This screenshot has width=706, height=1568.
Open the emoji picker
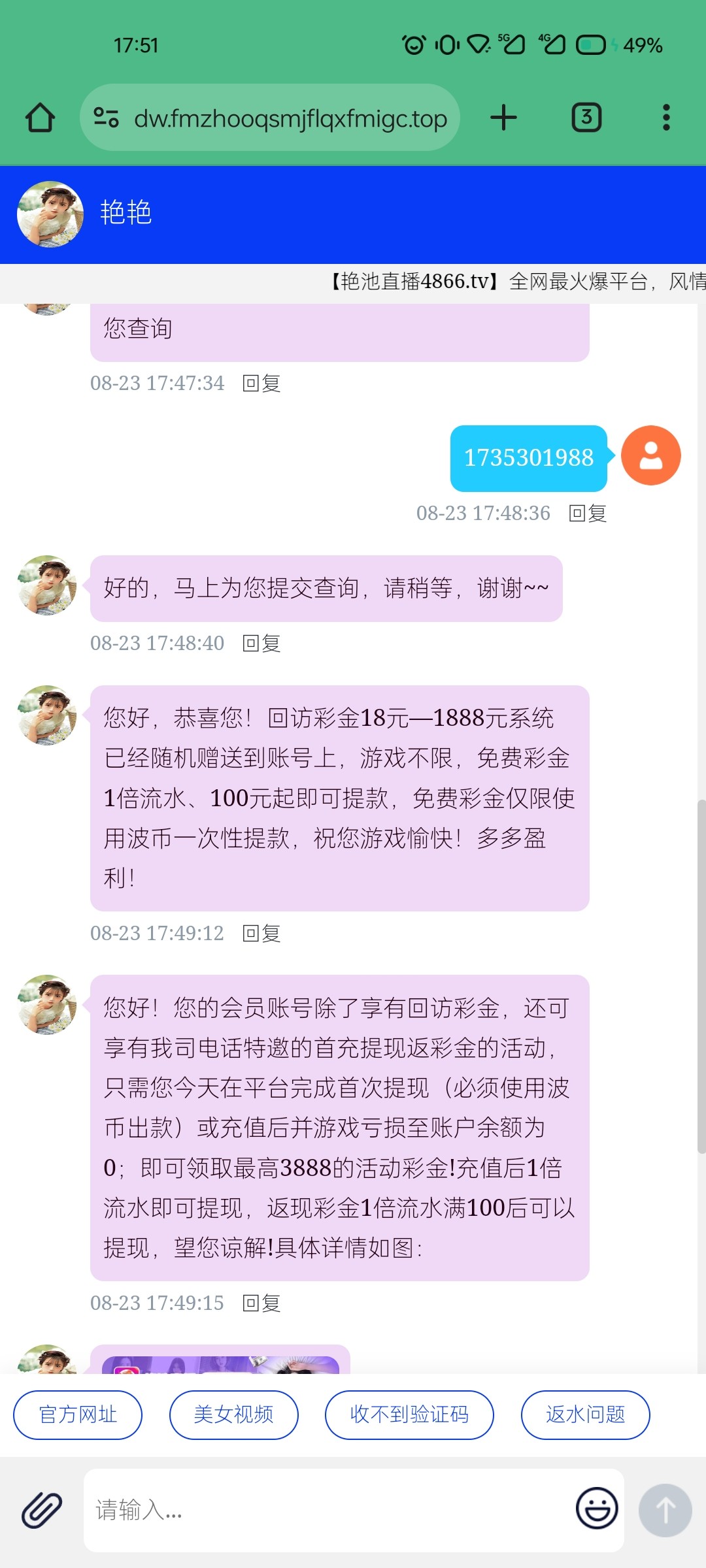click(x=596, y=1509)
